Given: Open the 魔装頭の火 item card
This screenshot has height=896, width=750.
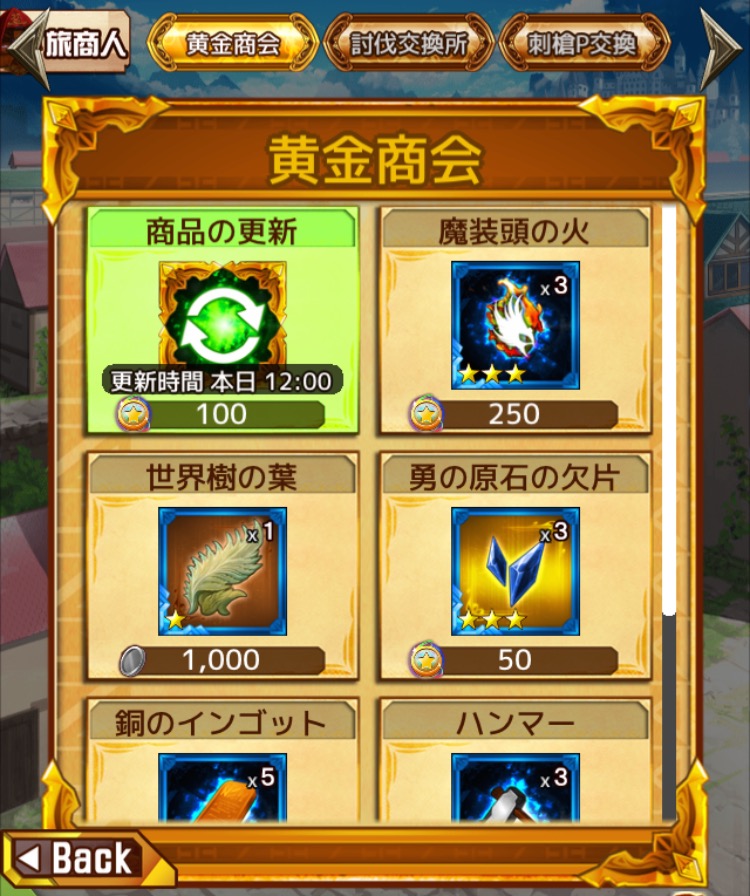Looking at the screenshot, I should [515, 320].
